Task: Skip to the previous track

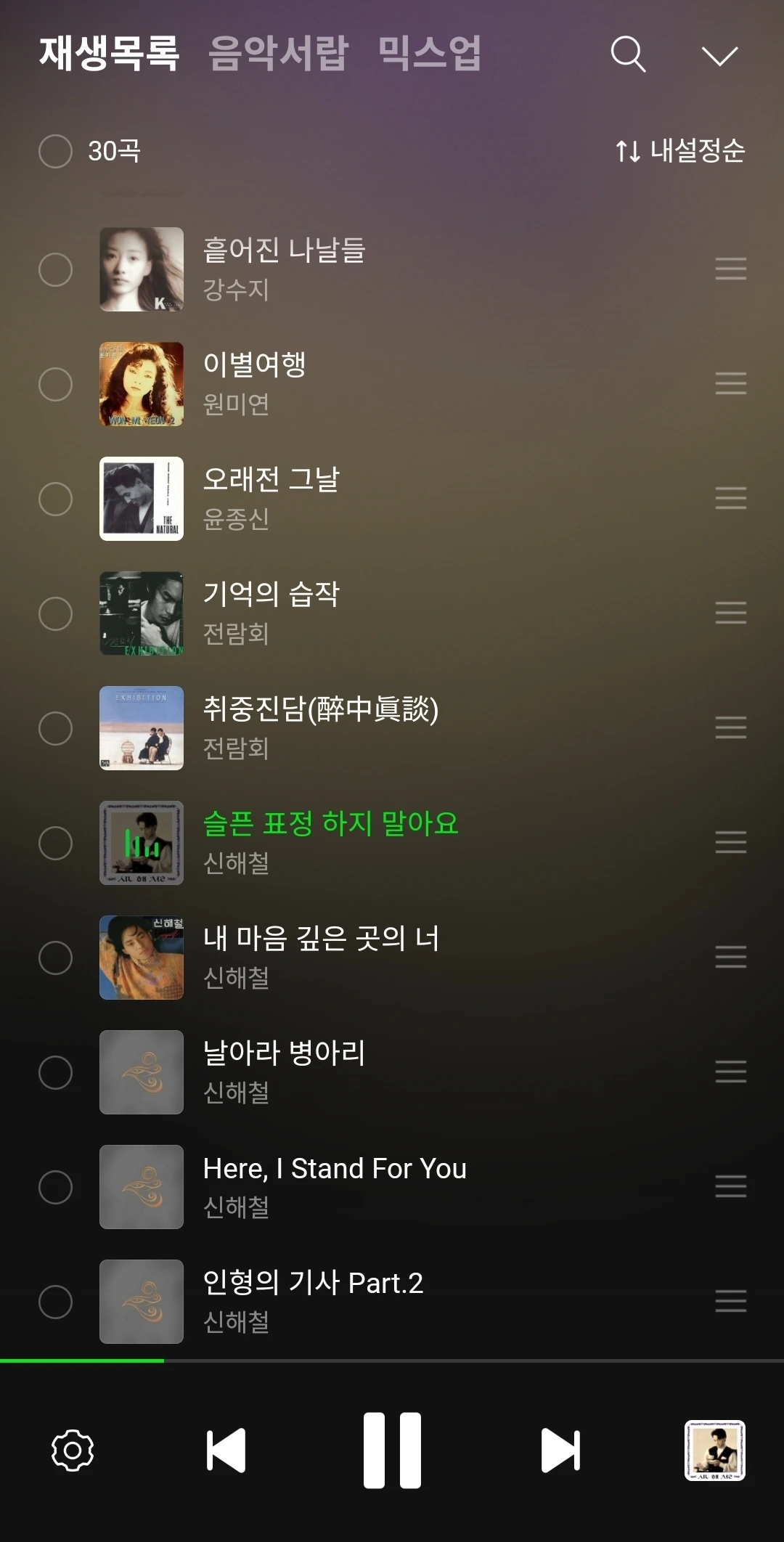Action: click(226, 1451)
